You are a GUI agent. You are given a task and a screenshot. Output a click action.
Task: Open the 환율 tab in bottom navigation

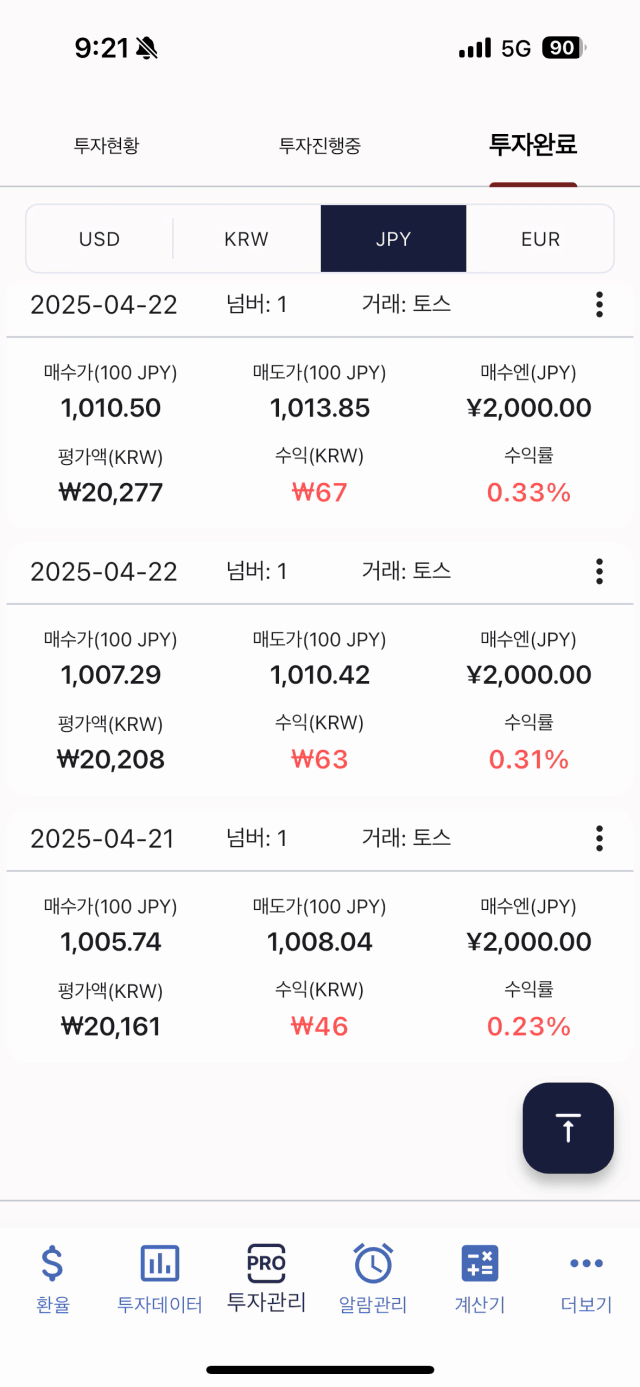point(53,1279)
